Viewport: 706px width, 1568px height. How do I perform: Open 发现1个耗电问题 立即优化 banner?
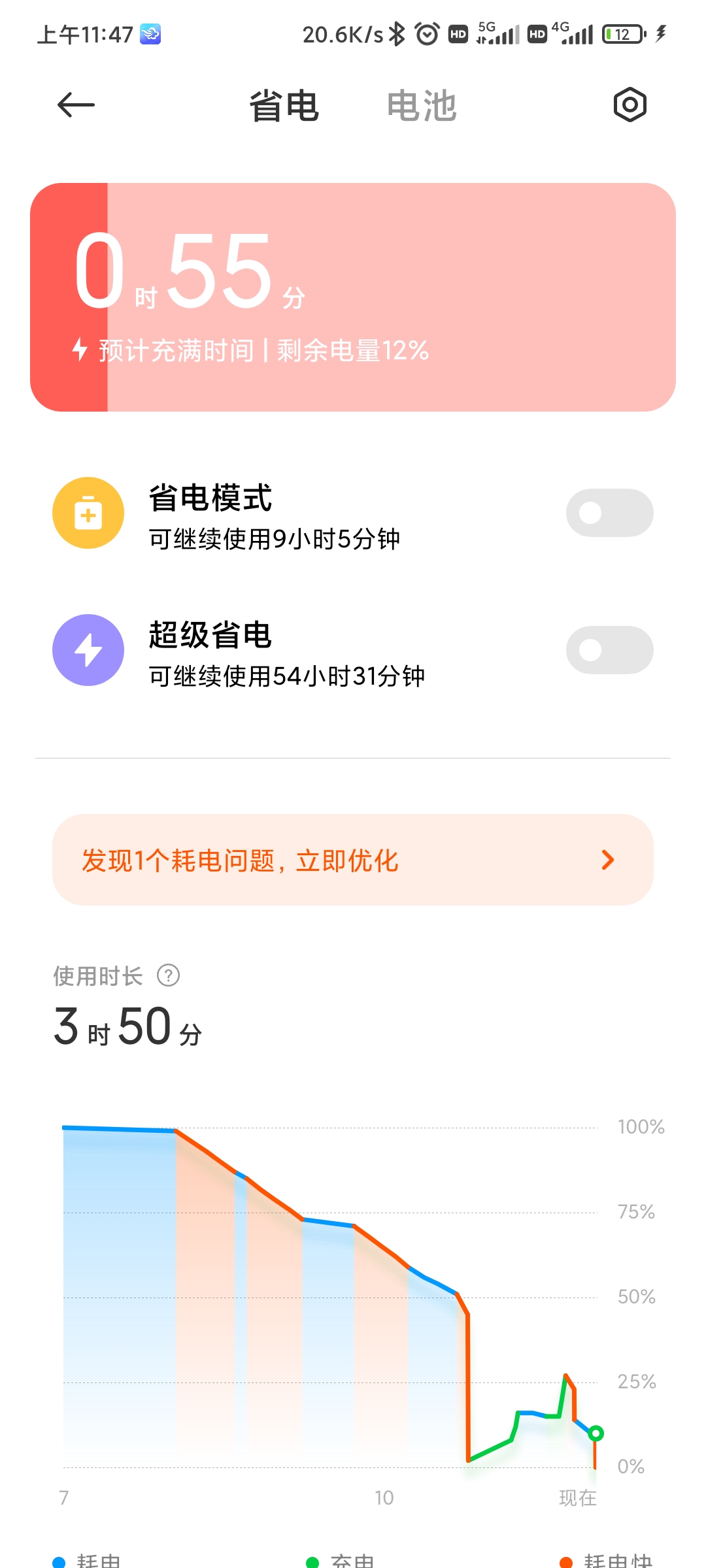click(x=353, y=860)
